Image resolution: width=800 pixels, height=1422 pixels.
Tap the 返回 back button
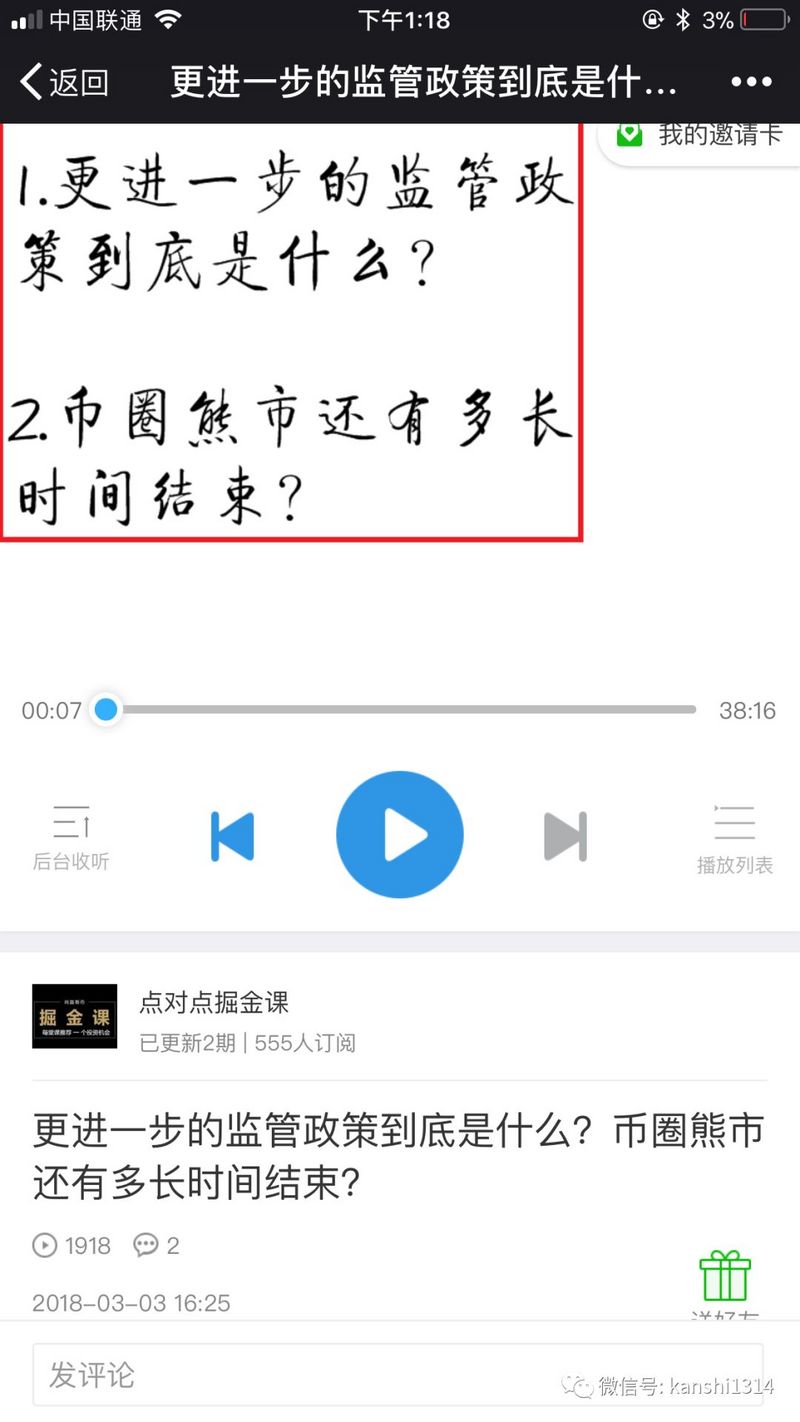point(64,82)
